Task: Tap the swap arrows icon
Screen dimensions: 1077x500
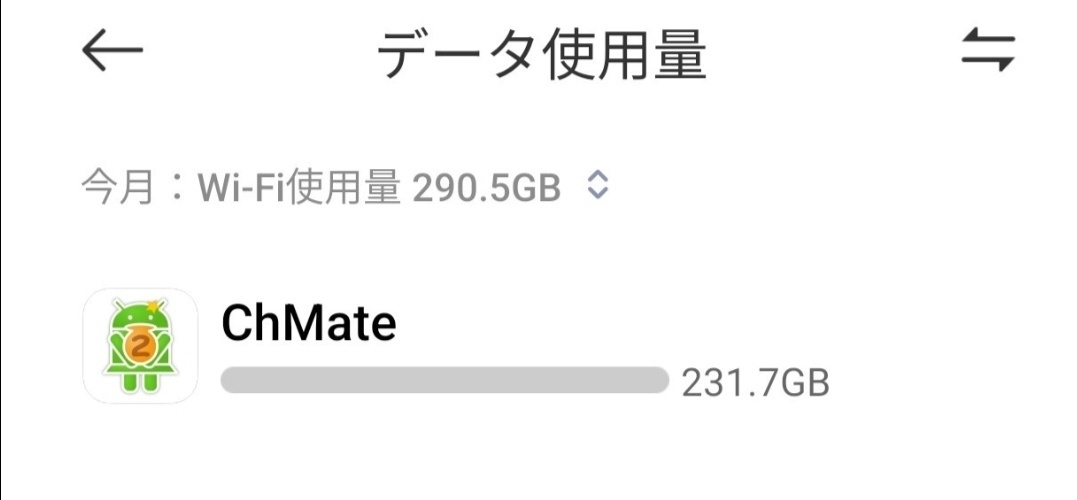Action: [x=988, y=49]
